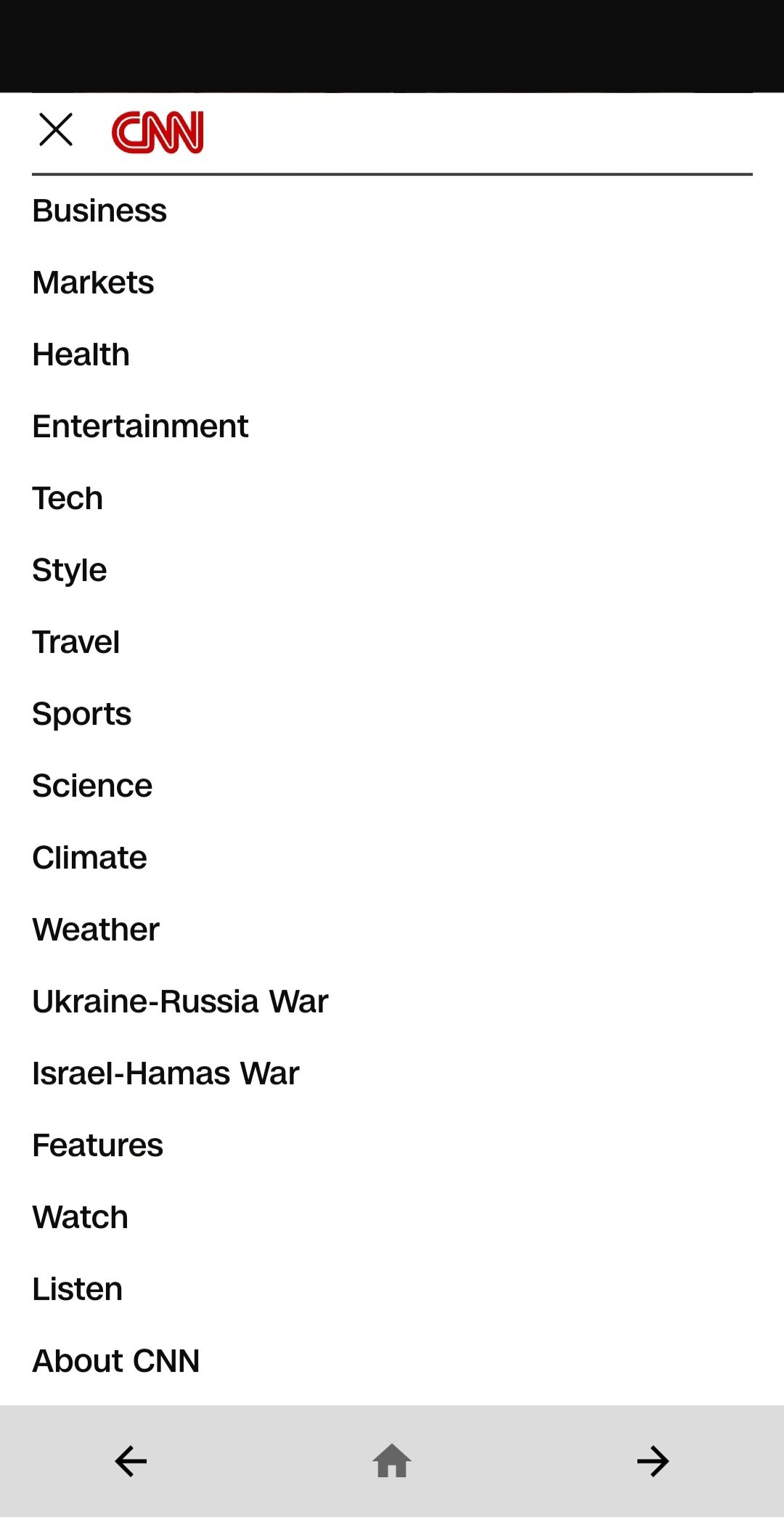Viewport: 784px width, 1520px height.
Task: Tap the home icon in bottom bar
Action: (392, 1461)
